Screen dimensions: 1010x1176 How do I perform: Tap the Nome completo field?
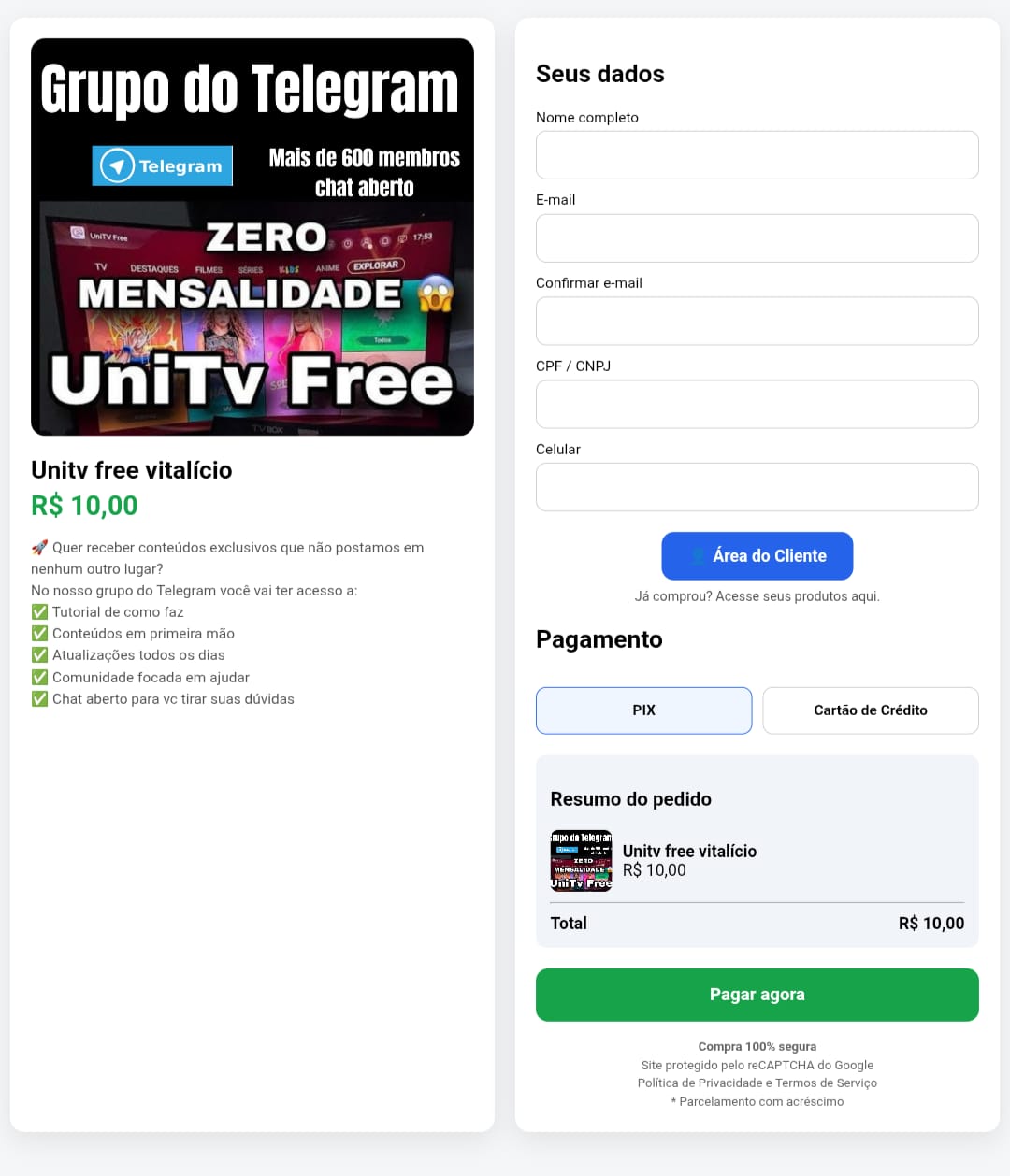tap(757, 155)
